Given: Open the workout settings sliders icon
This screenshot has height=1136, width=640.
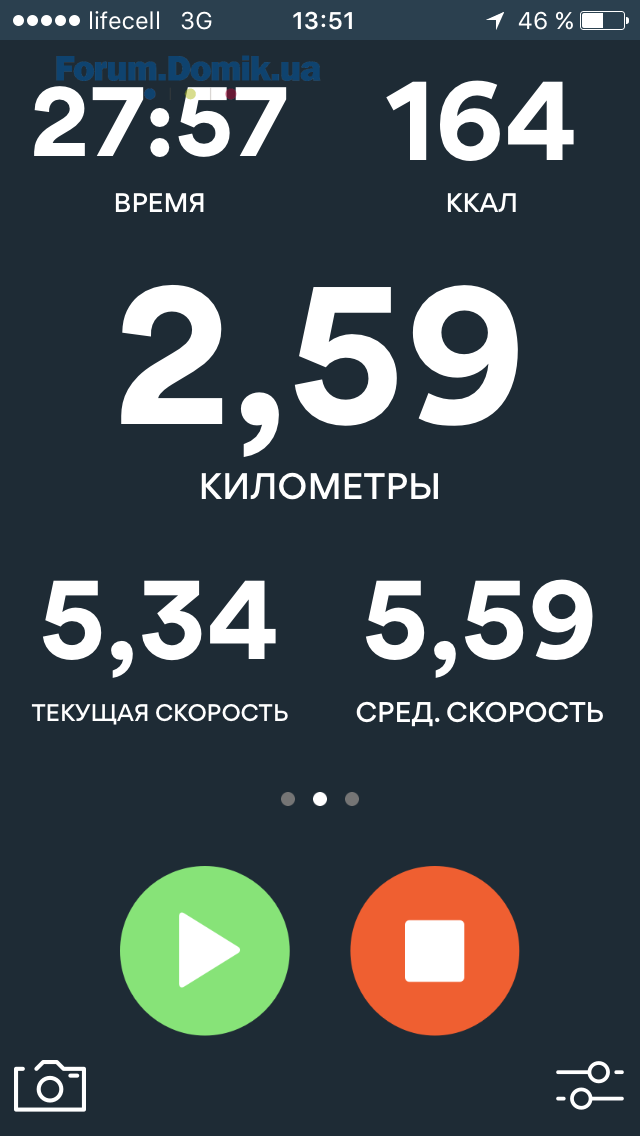Looking at the screenshot, I should pos(589,1085).
